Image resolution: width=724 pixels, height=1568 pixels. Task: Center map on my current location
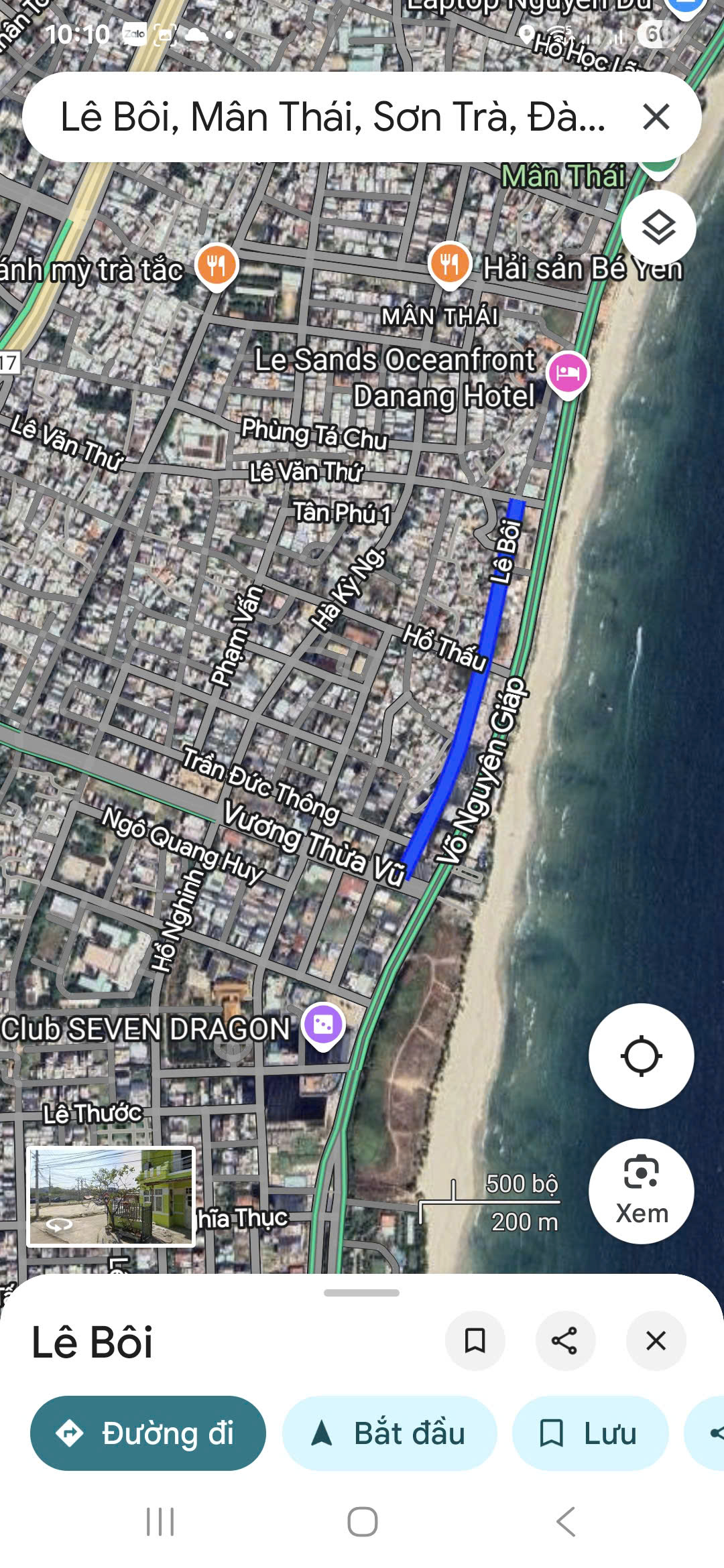(x=641, y=1056)
